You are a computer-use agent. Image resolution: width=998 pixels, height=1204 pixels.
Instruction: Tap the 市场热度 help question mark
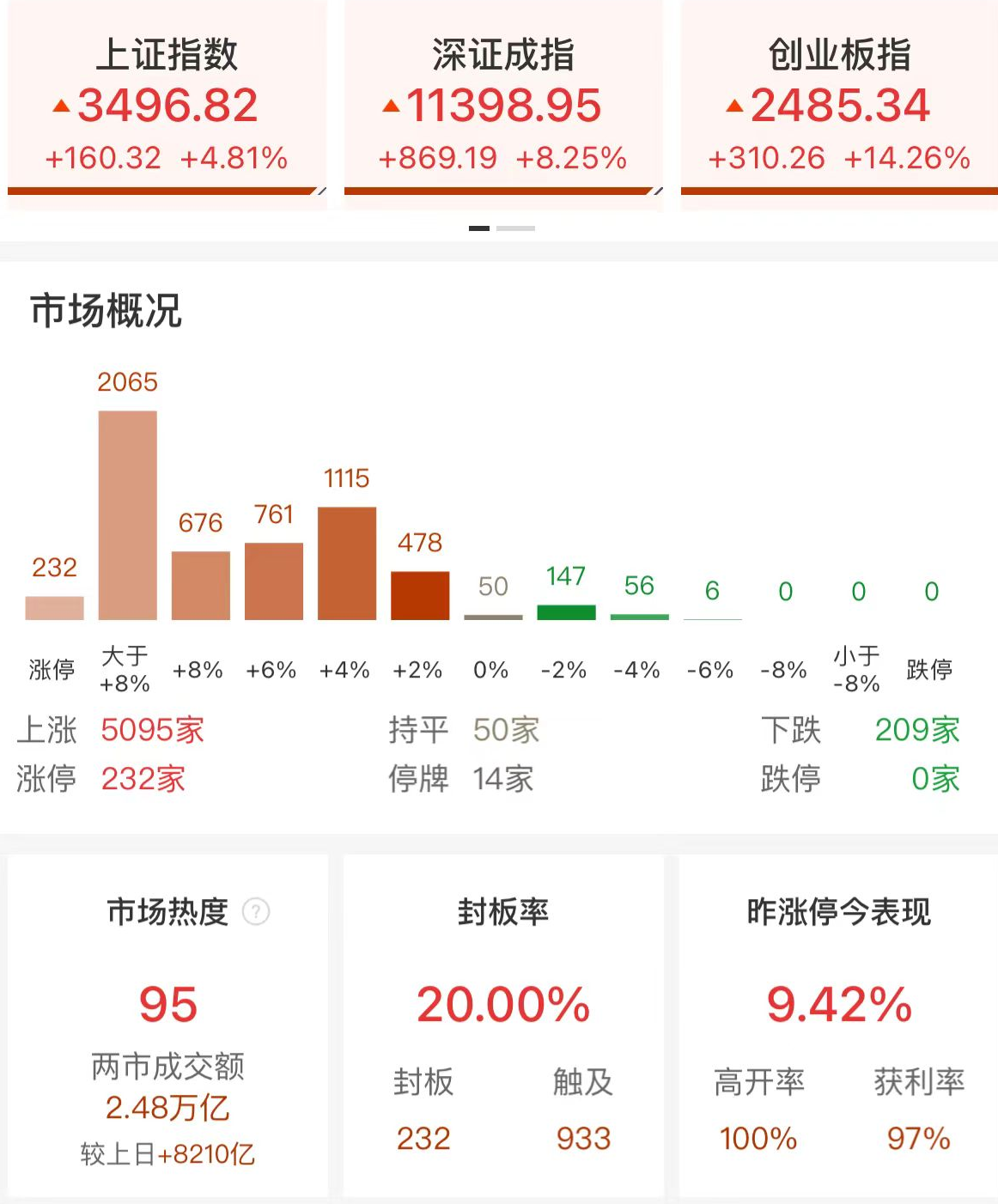point(256,911)
